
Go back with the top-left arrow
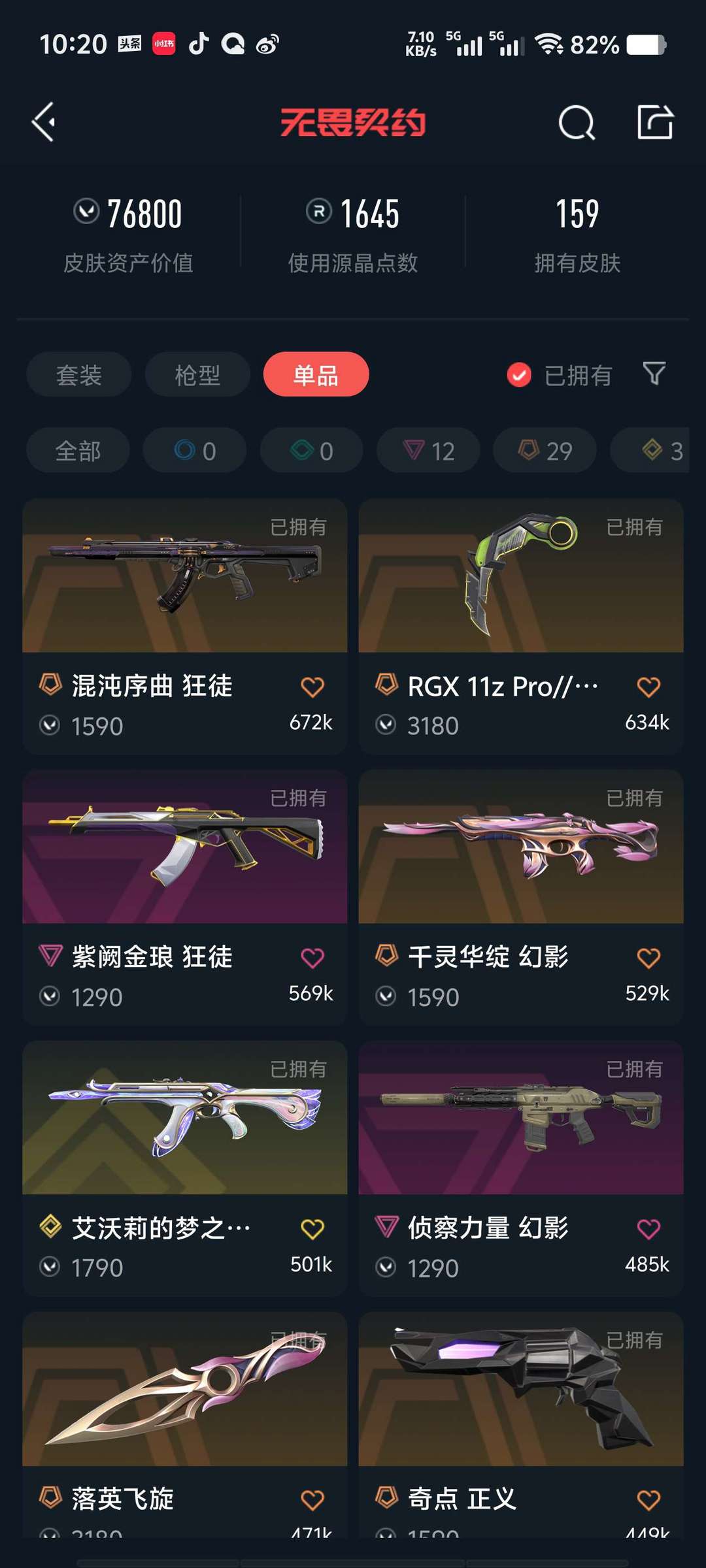pos(44,122)
